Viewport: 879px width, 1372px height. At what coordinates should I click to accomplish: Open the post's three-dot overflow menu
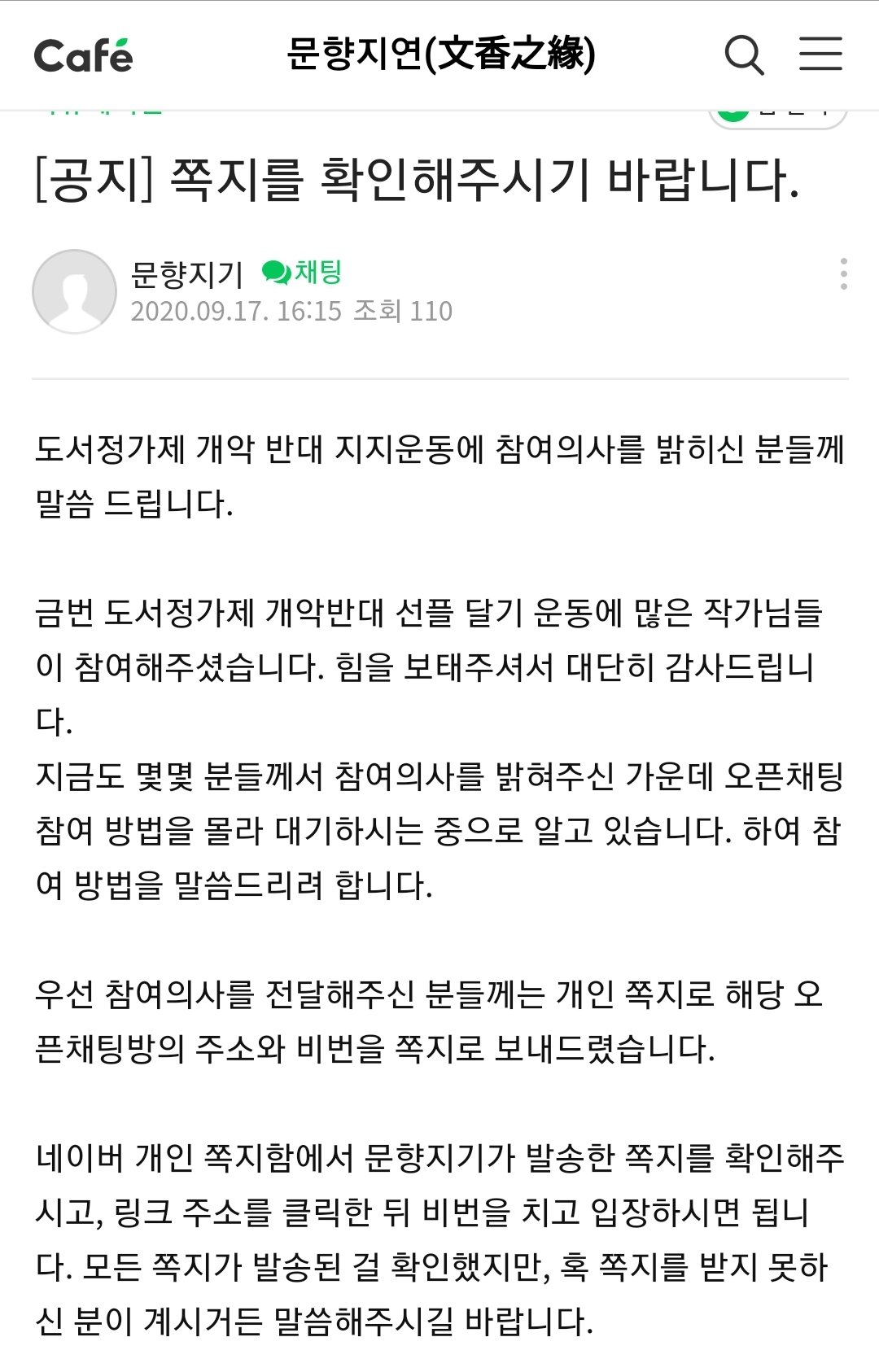pyautogui.click(x=843, y=274)
